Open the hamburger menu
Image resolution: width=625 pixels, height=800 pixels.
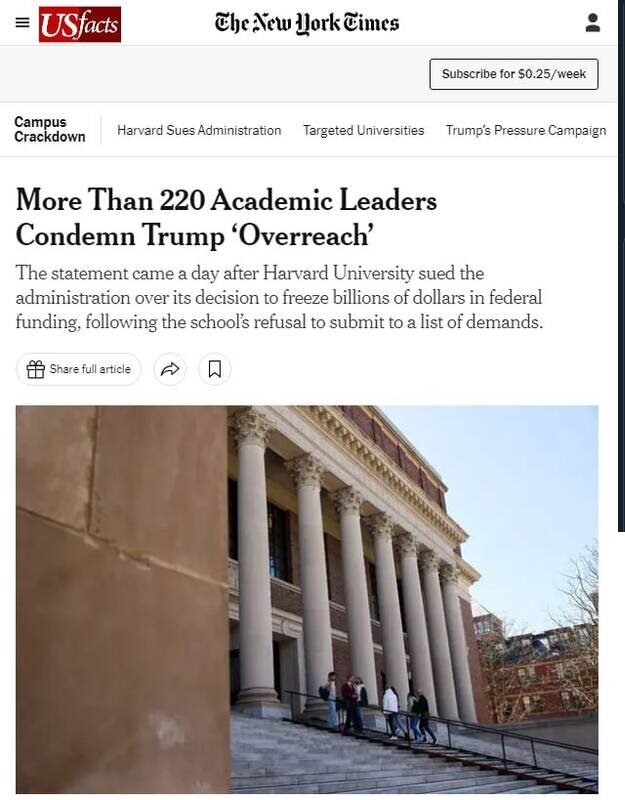pyautogui.click(x=22, y=22)
